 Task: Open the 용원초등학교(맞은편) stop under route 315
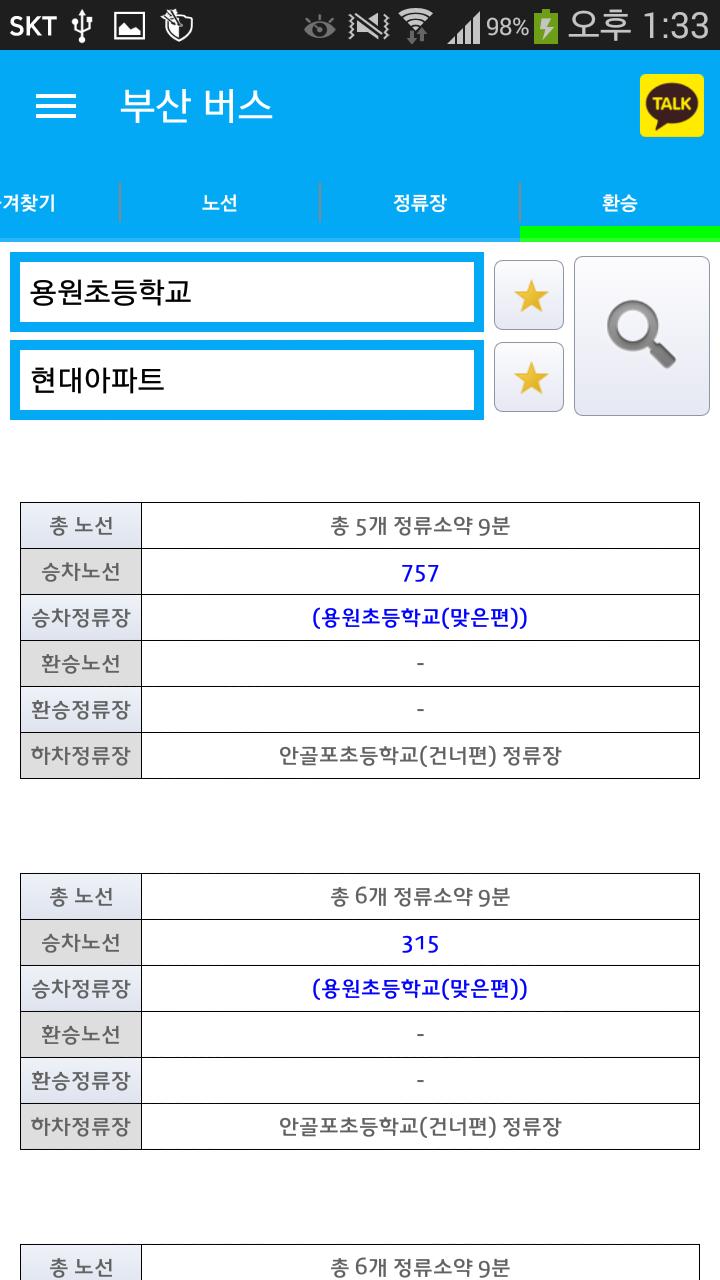click(420, 989)
